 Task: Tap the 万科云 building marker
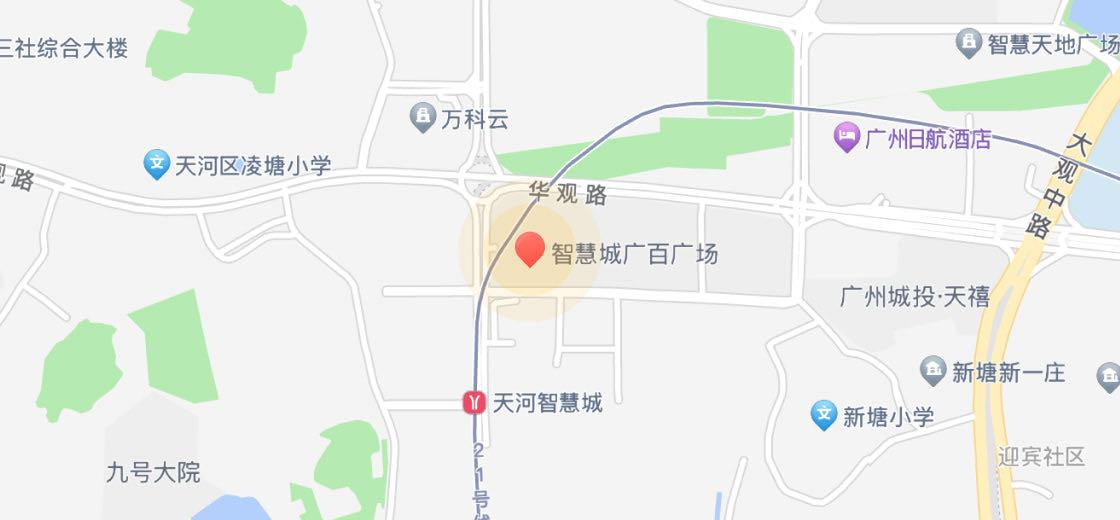pyautogui.click(x=424, y=118)
